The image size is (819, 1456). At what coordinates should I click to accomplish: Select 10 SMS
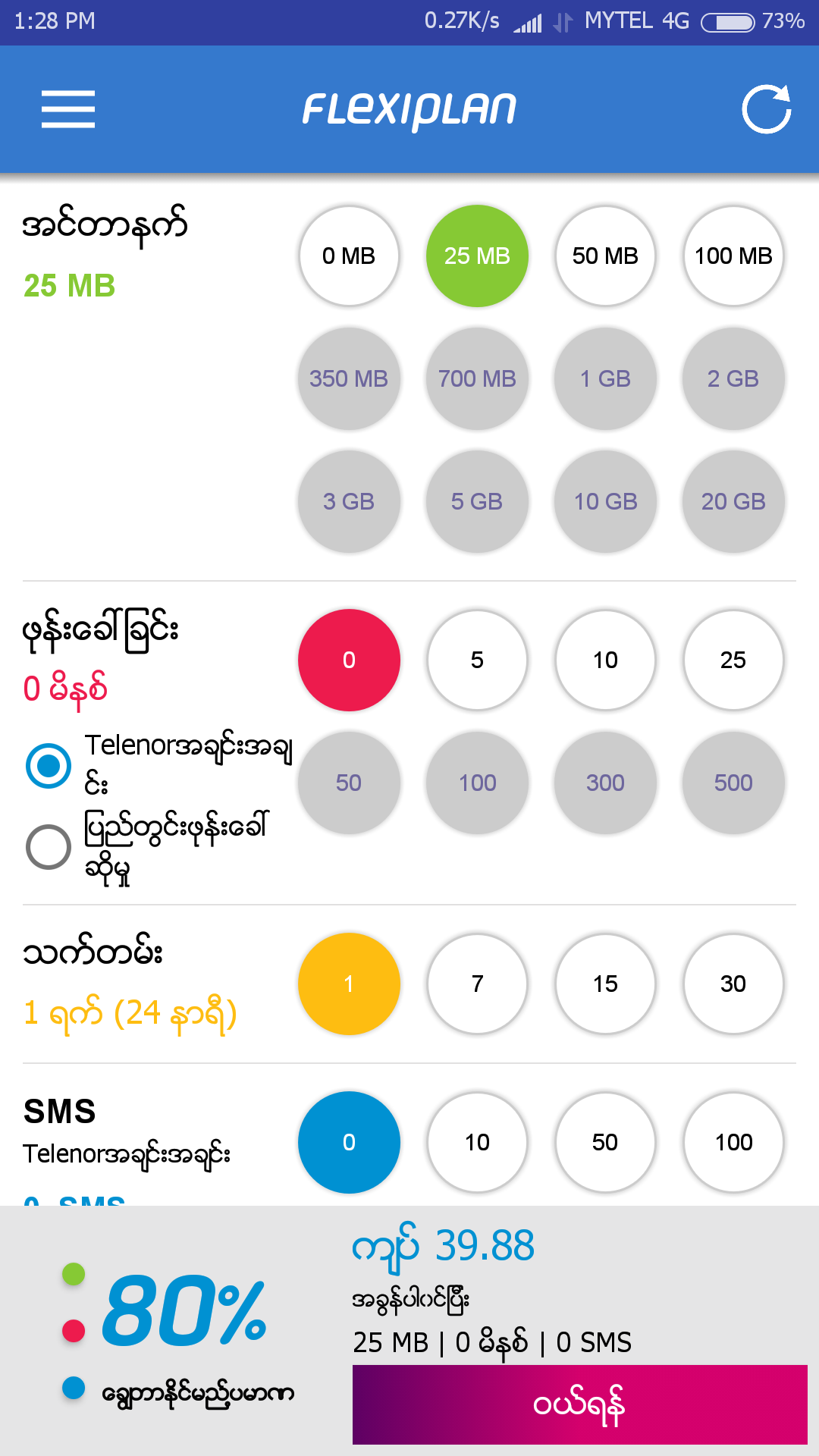(x=477, y=1142)
